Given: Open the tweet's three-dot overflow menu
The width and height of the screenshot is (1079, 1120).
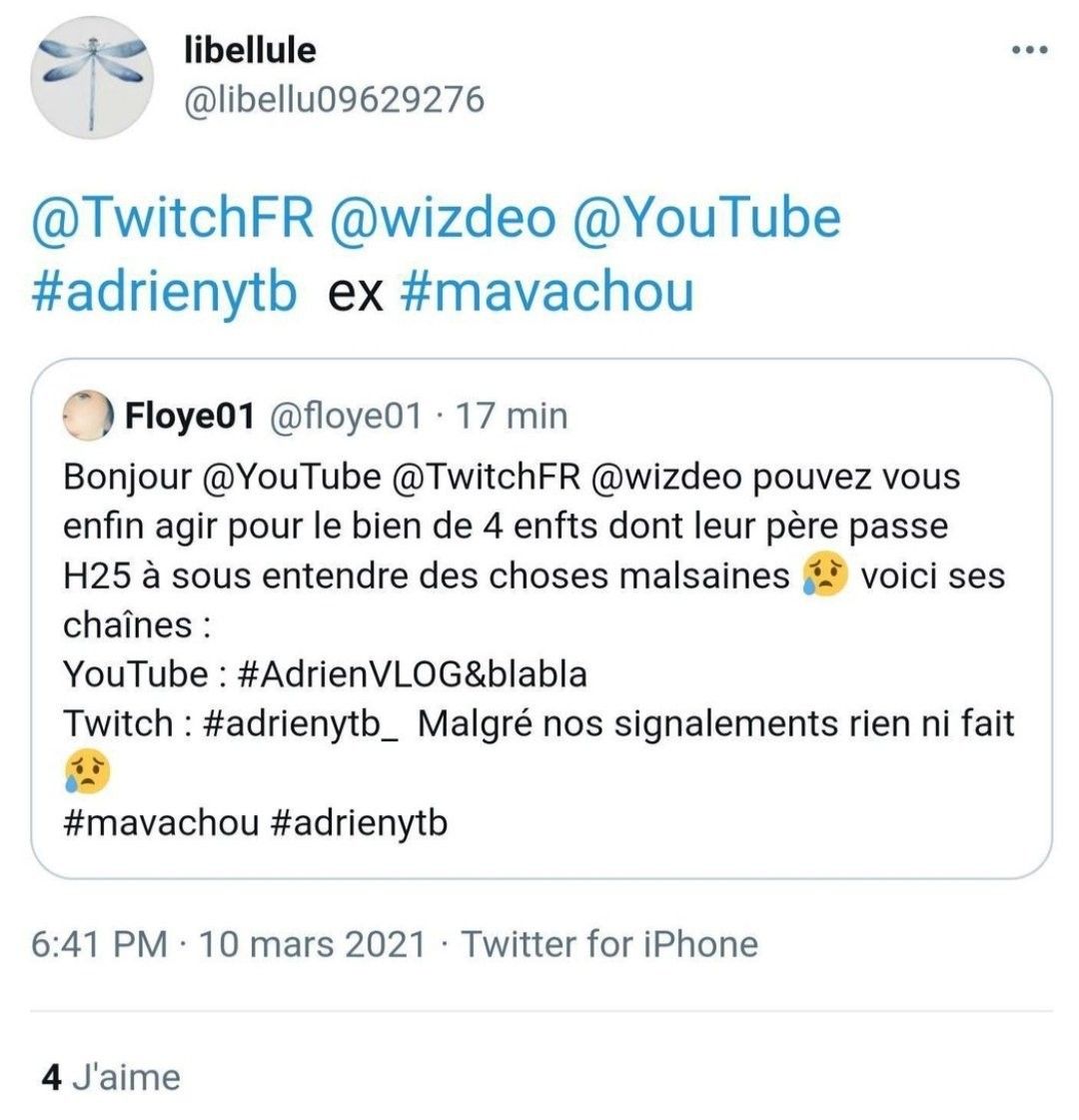Looking at the screenshot, I should [x=1029, y=51].
